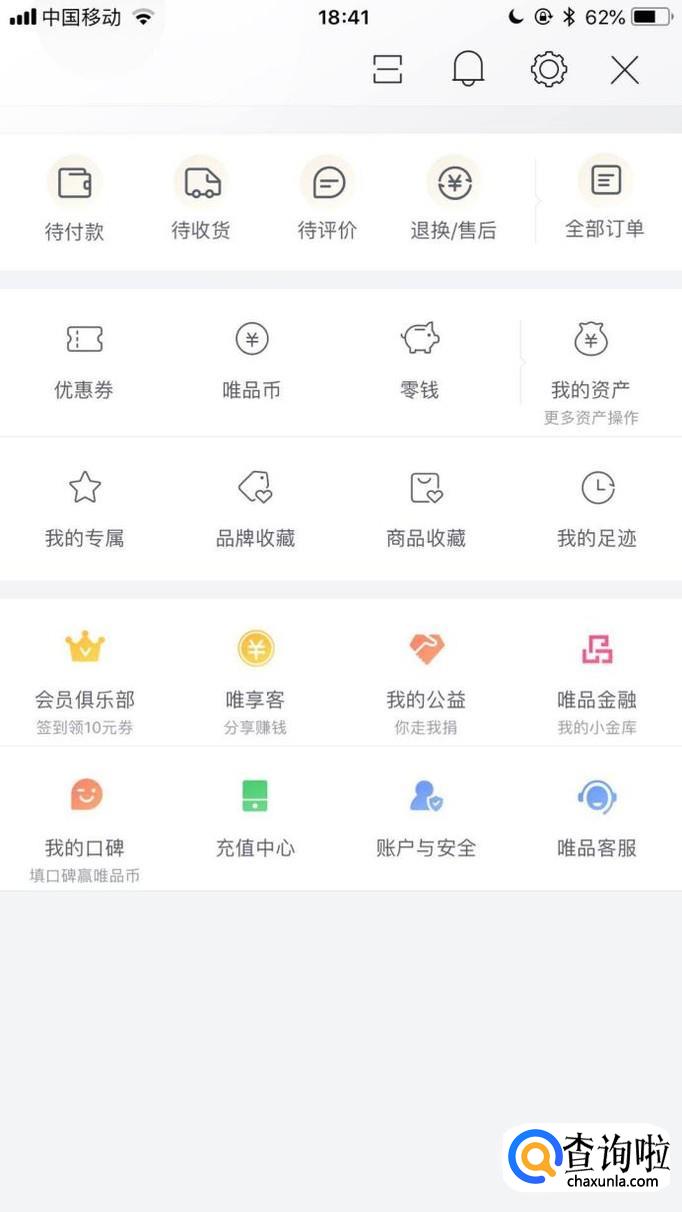View 待收货 orders awaiting delivery
The width and height of the screenshot is (682, 1212).
[200, 201]
